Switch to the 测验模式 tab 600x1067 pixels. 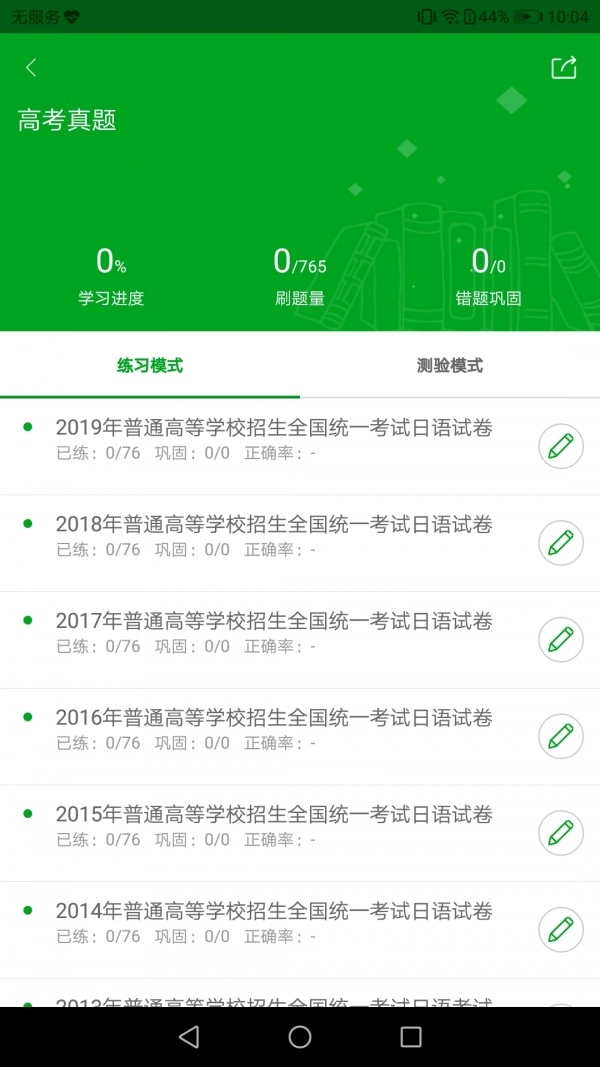click(450, 366)
